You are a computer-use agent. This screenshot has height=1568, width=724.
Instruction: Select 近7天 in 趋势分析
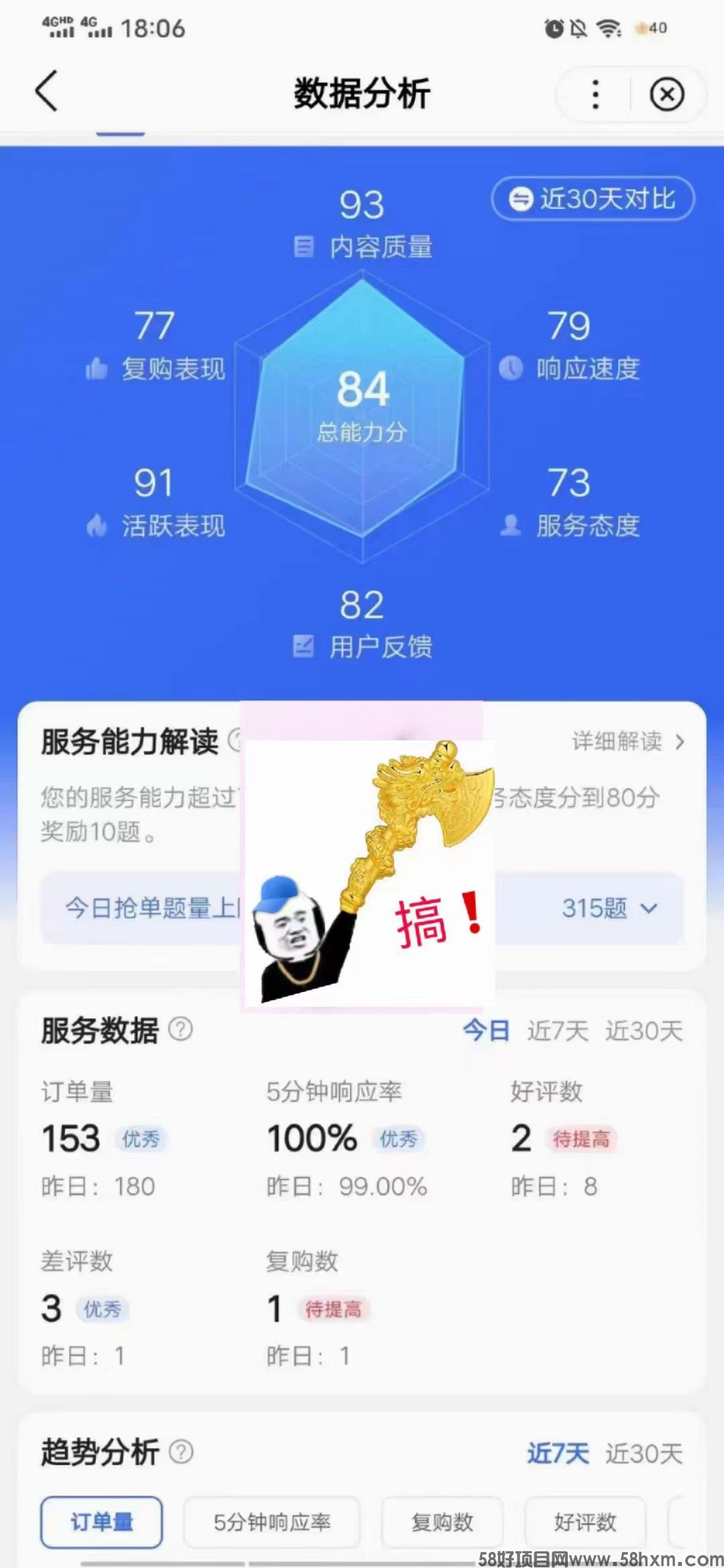click(x=558, y=1453)
